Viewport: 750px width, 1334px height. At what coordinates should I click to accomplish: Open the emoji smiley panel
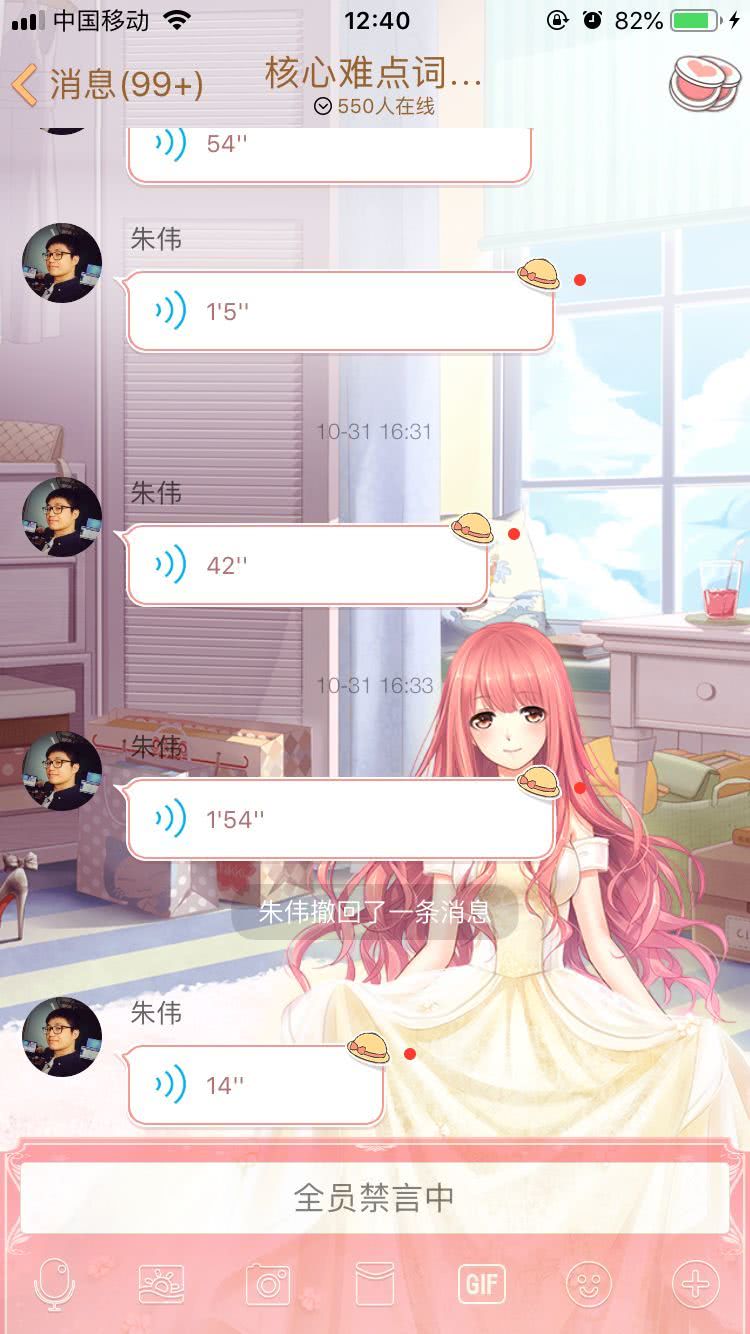pyautogui.click(x=589, y=1283)
